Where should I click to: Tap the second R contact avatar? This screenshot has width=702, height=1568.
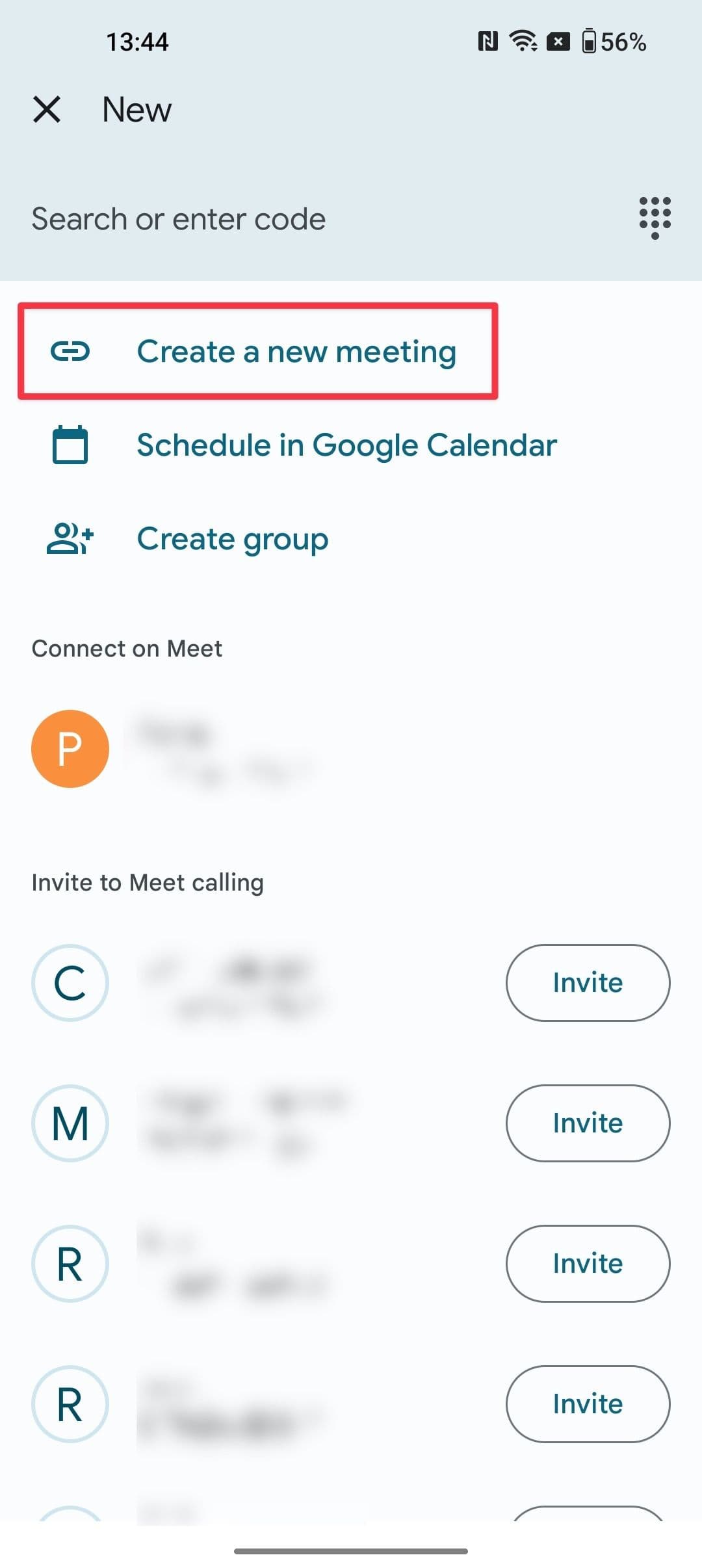(x=70, y=1404)
